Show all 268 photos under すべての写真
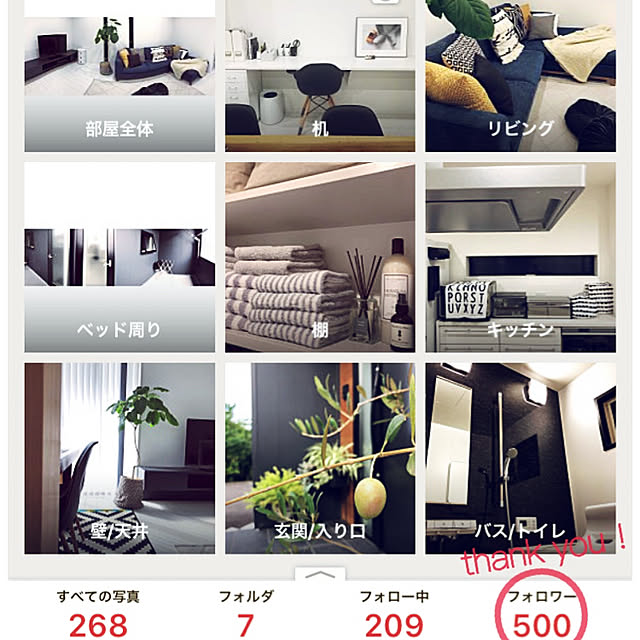The image size is (640, 640). click(x=98, y=613)
